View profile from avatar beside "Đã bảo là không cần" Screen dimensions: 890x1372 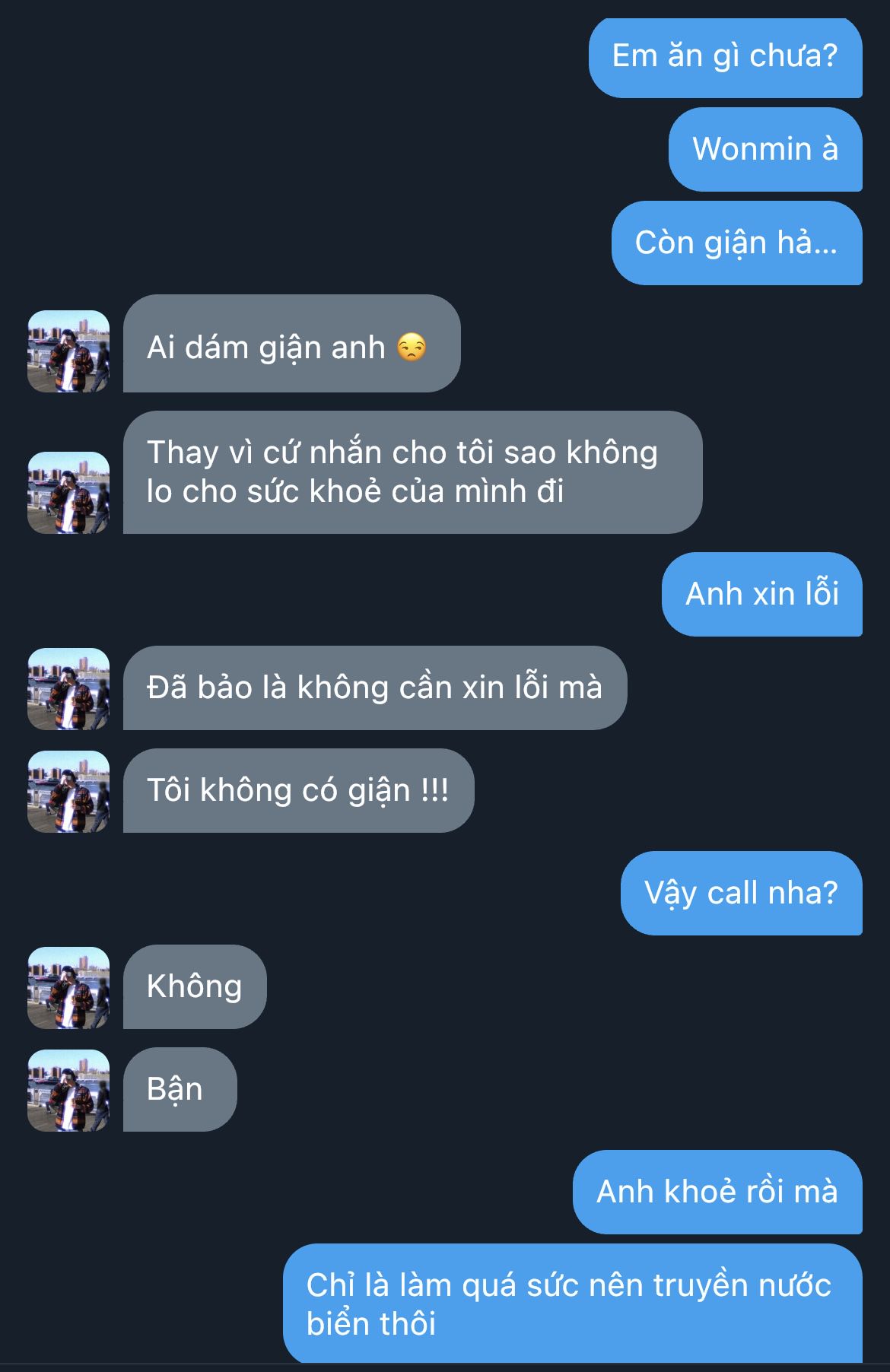pyautogui.click(x=68, y=689)
